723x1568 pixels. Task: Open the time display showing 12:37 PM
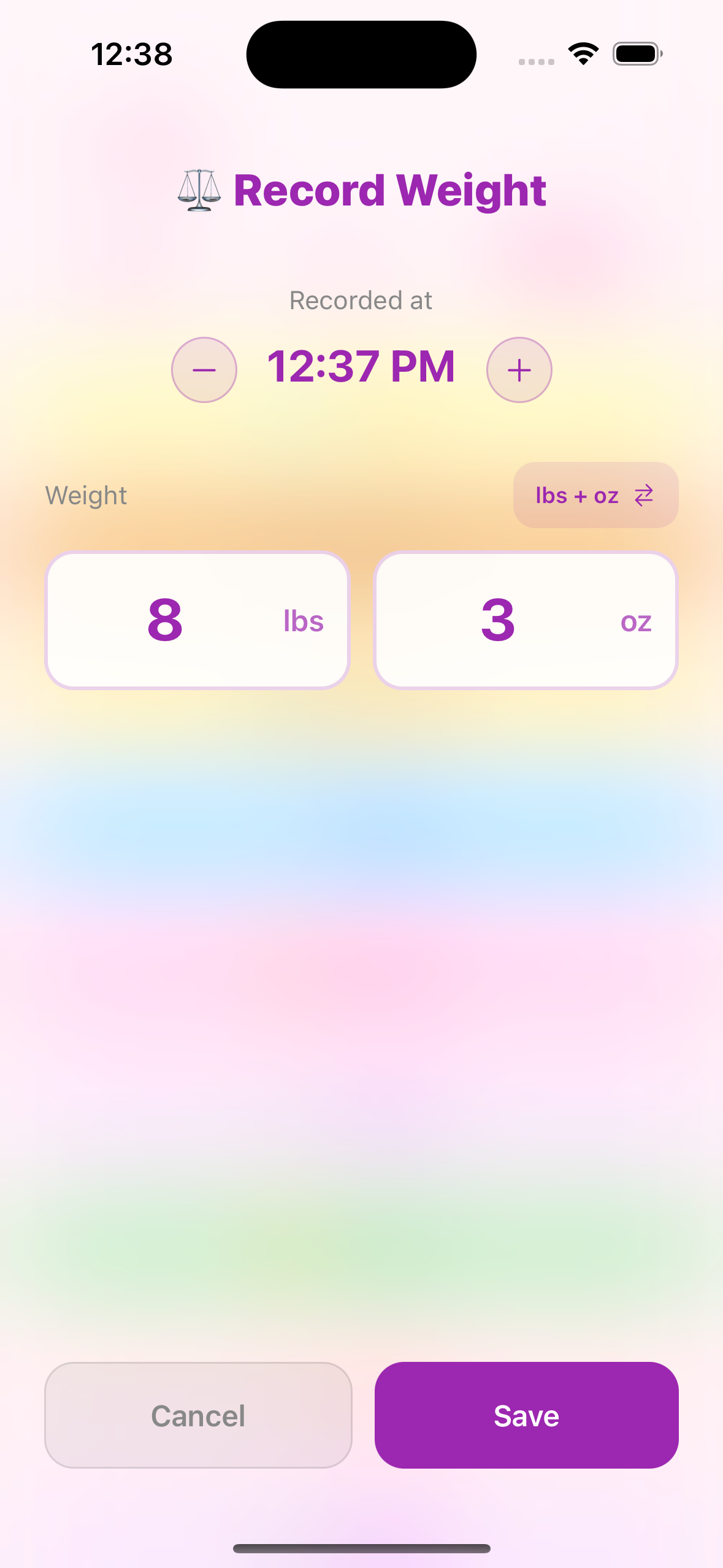[361, 367]
